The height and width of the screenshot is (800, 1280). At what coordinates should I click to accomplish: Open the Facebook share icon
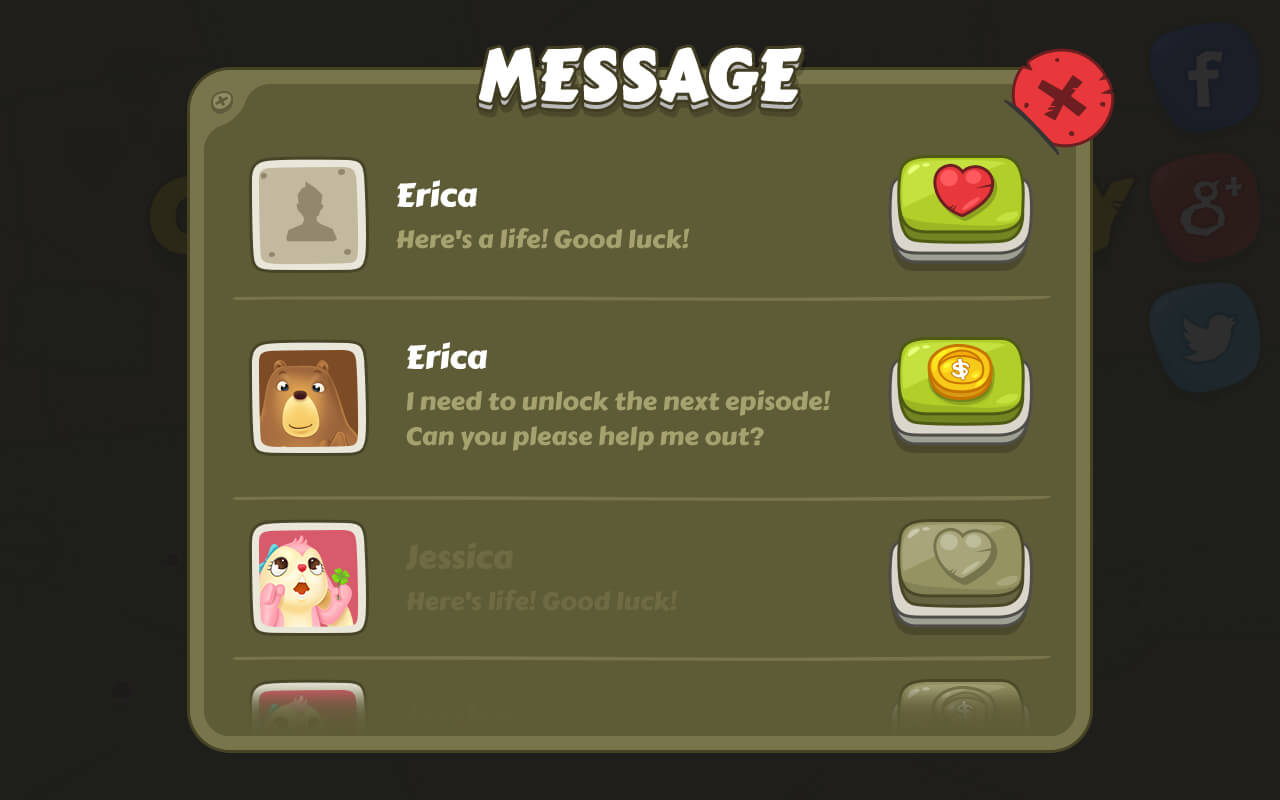tap(1204, 77)
